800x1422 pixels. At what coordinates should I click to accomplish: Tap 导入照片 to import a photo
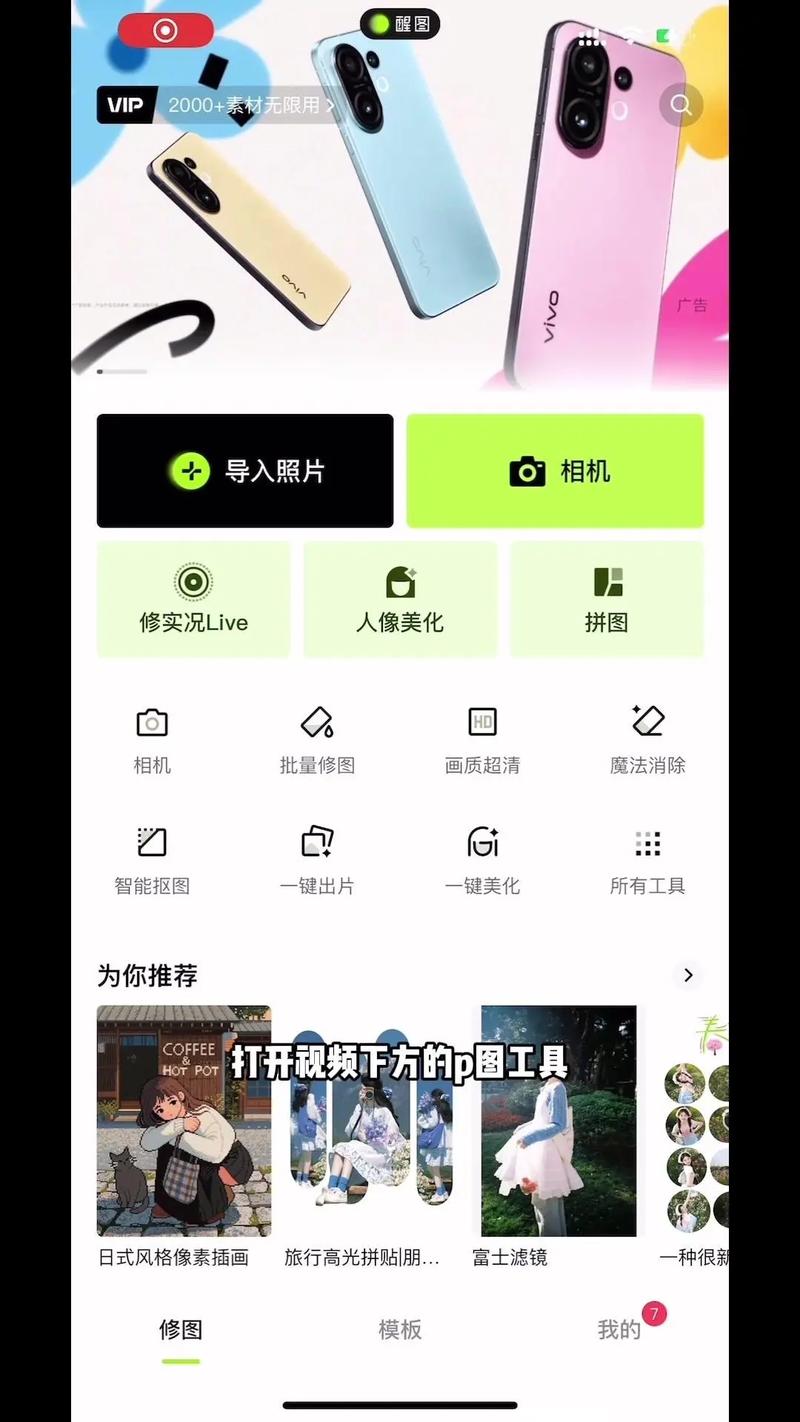coord(245,471)
